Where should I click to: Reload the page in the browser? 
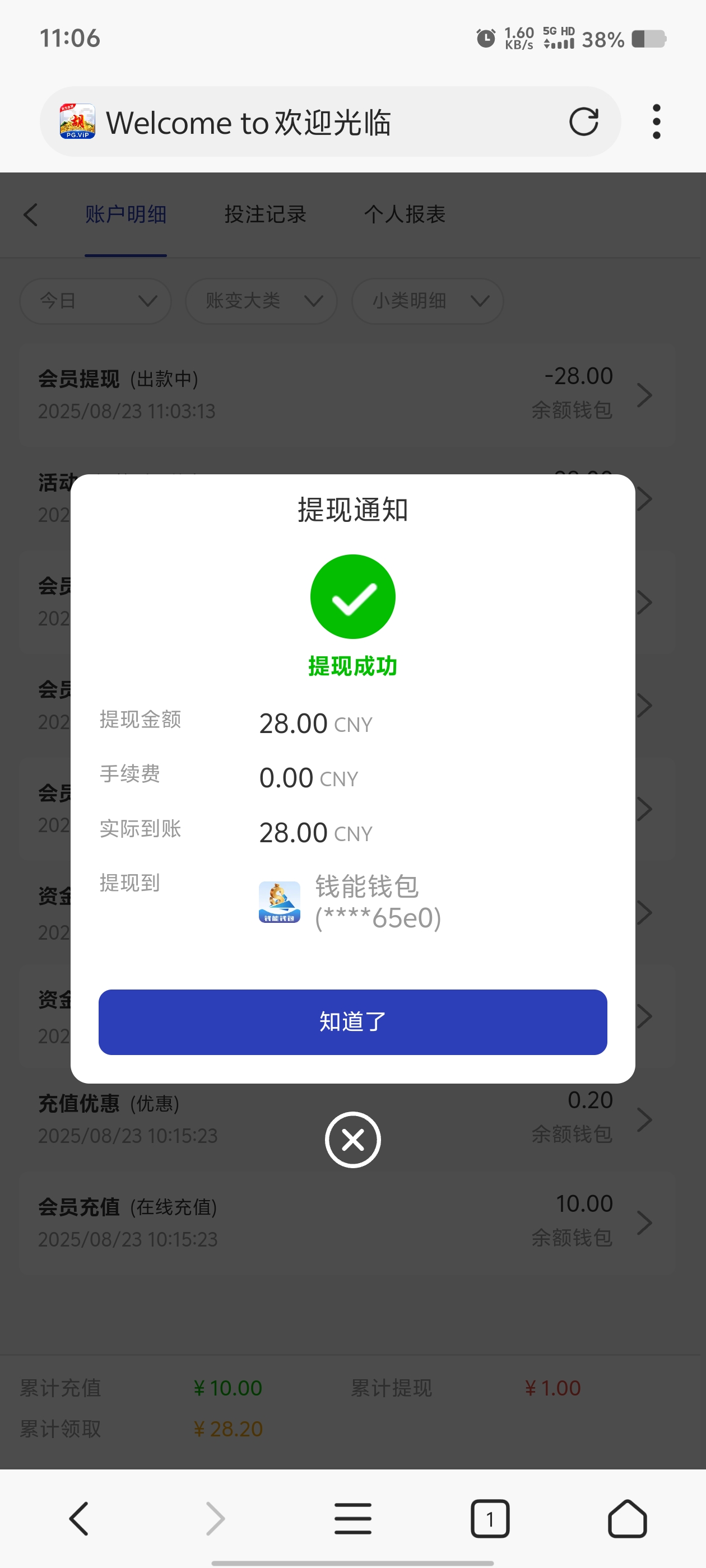click(583, 122)
